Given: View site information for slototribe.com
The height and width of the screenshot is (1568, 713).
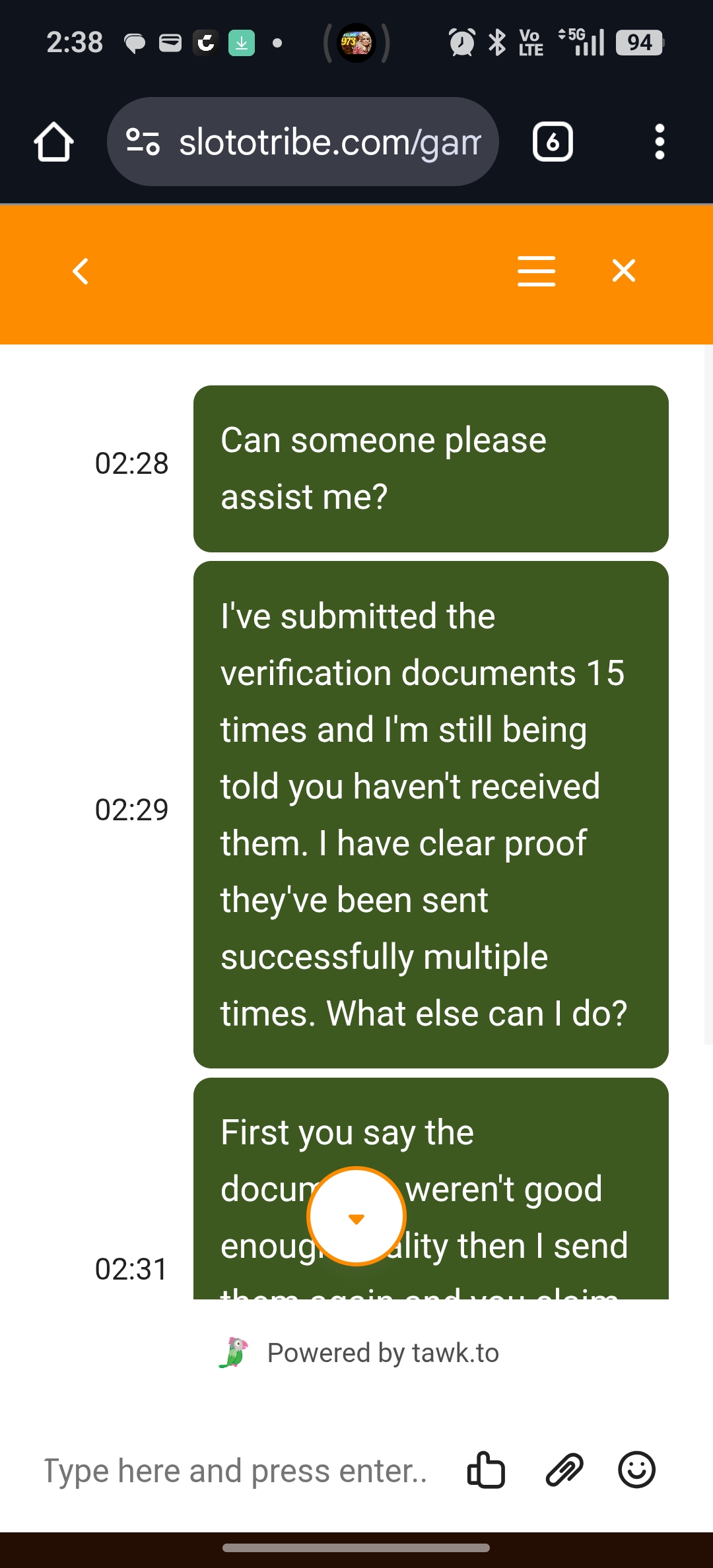Looking at the screenshot, I should coord(143,142).
